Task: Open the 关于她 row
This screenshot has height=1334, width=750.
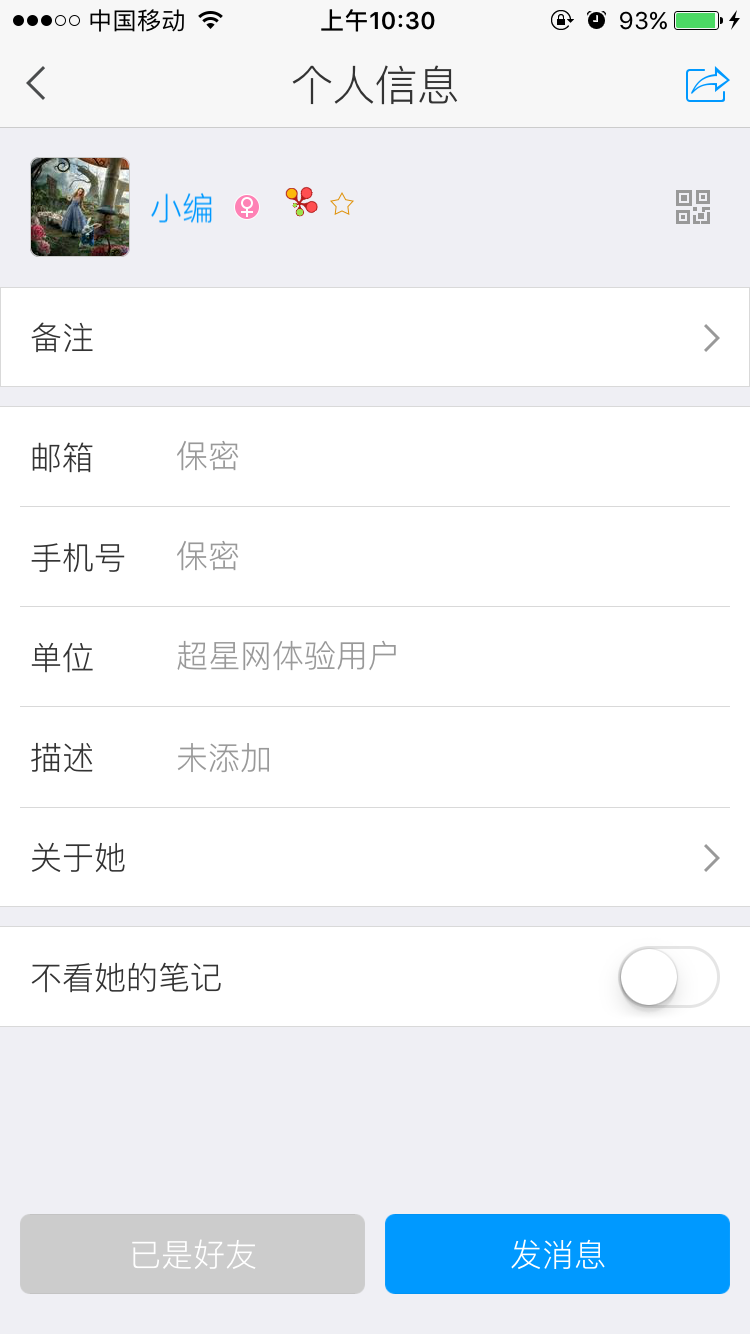Action: click(375, 858)
